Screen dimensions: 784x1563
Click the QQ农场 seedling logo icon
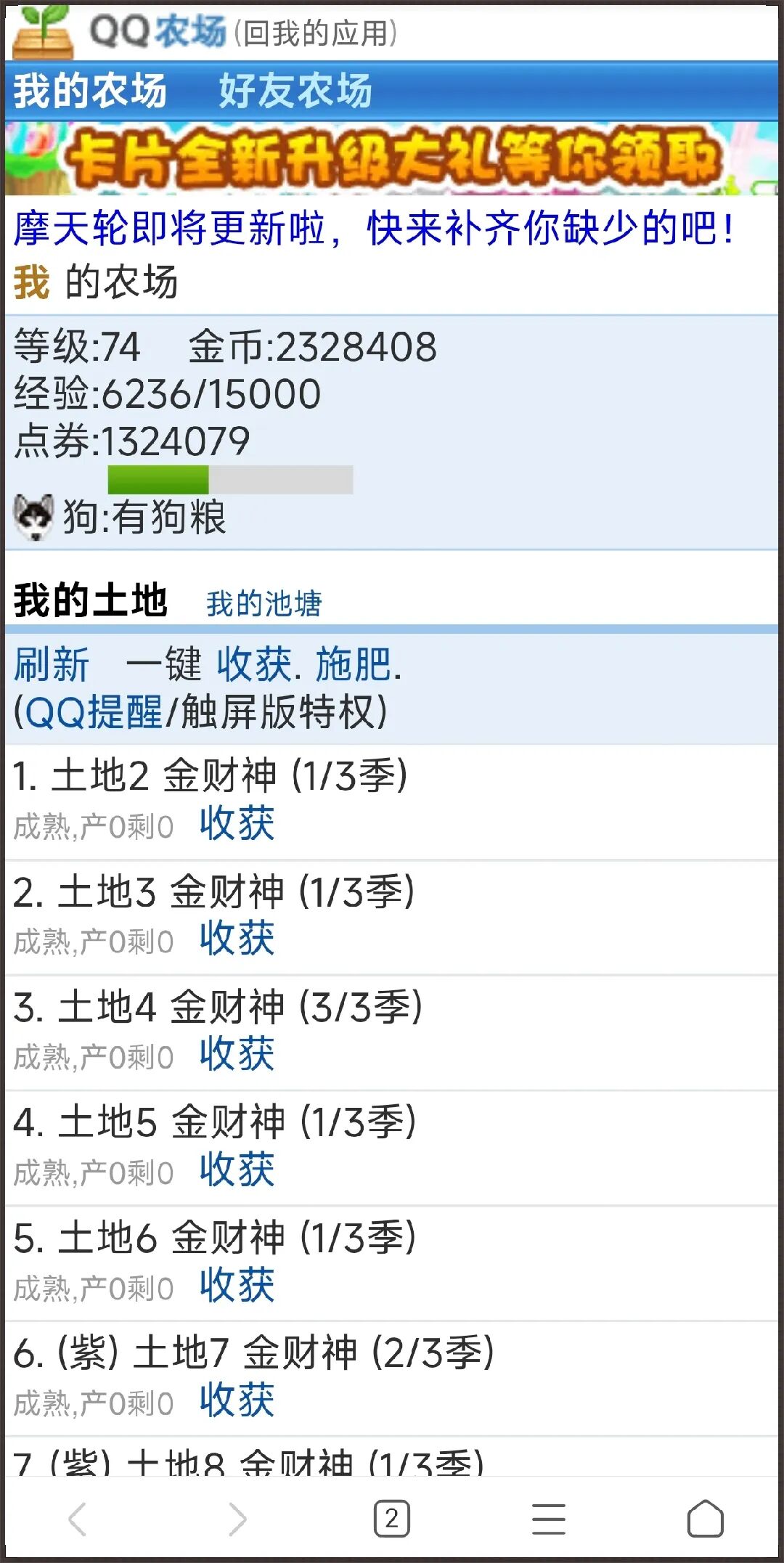tap(44, 31)
